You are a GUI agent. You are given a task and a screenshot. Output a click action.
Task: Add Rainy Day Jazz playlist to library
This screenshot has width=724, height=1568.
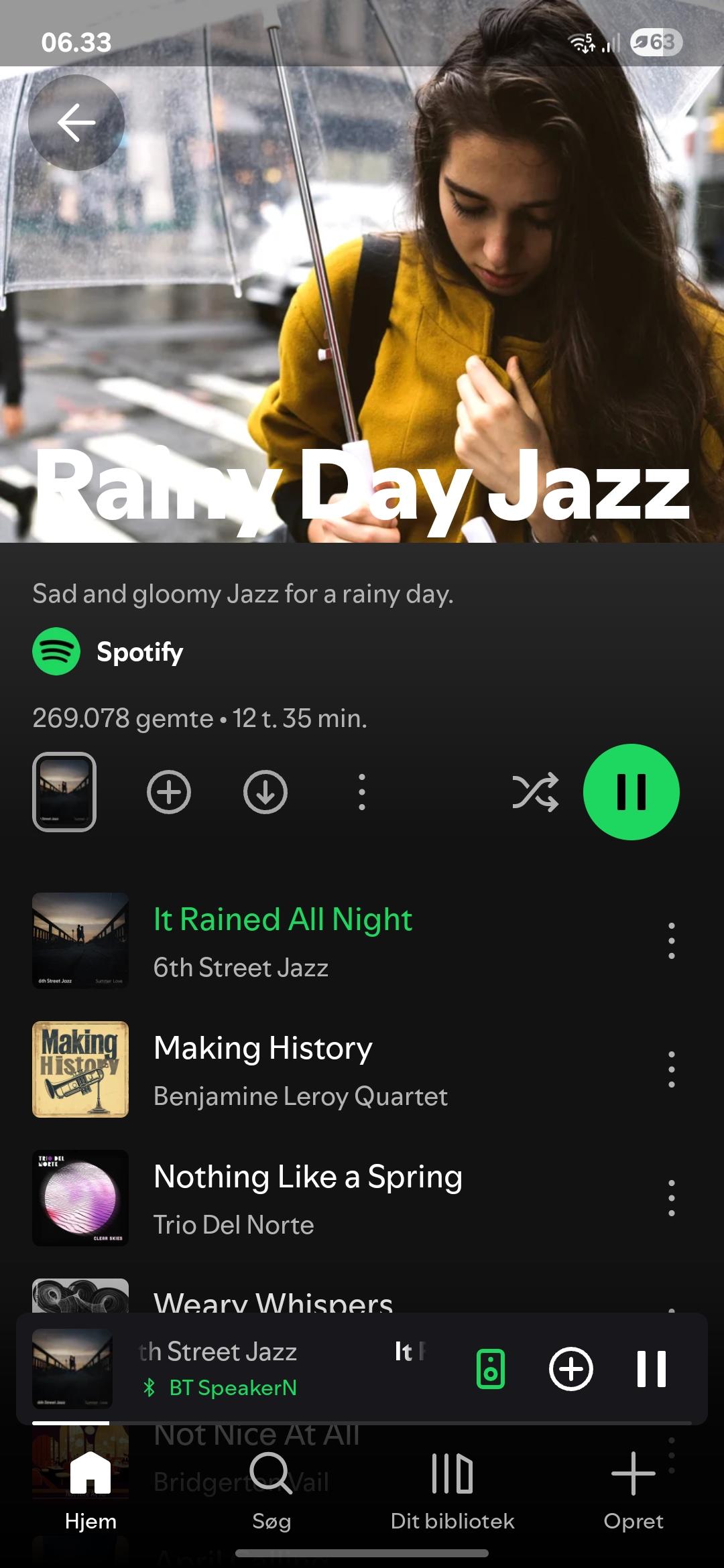tap(169, 792)
